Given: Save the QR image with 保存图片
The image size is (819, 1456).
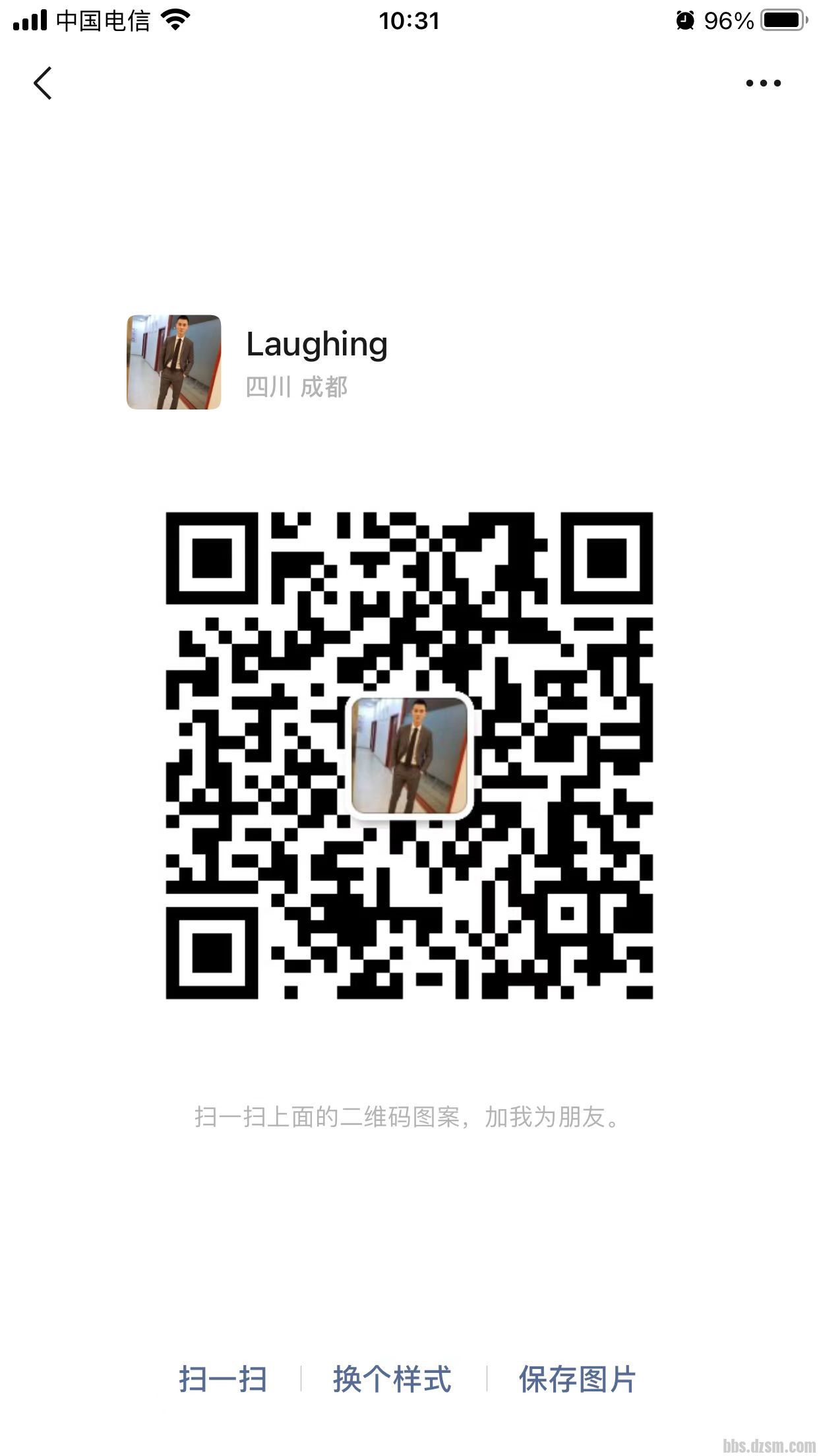Looking at the screenshot, I should [x=577, y=1379].
